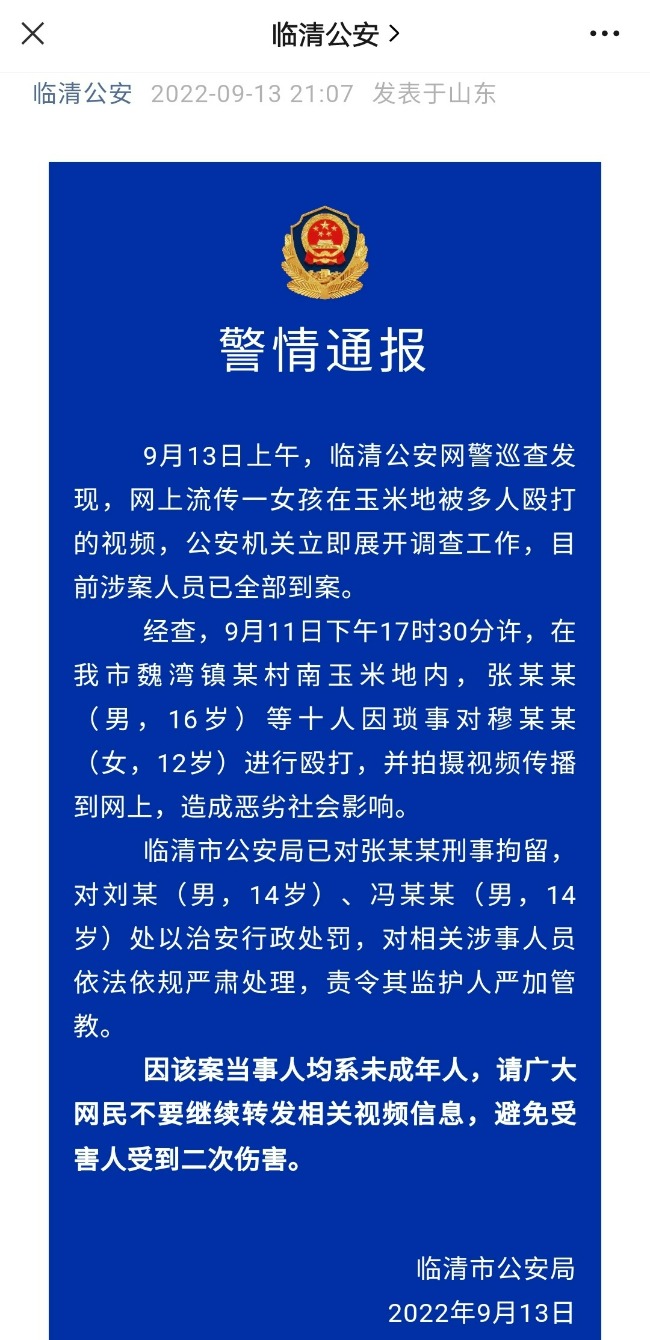Open the 临清公安 account page from the title
The height and width of the screenshot is (1340, 650).
[336, 34]
